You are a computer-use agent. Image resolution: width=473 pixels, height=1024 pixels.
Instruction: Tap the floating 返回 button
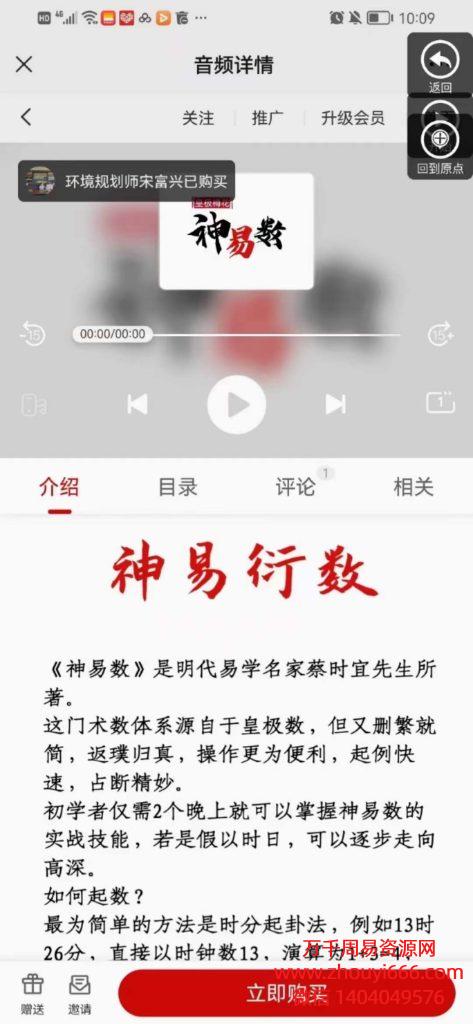coord(440,65)
